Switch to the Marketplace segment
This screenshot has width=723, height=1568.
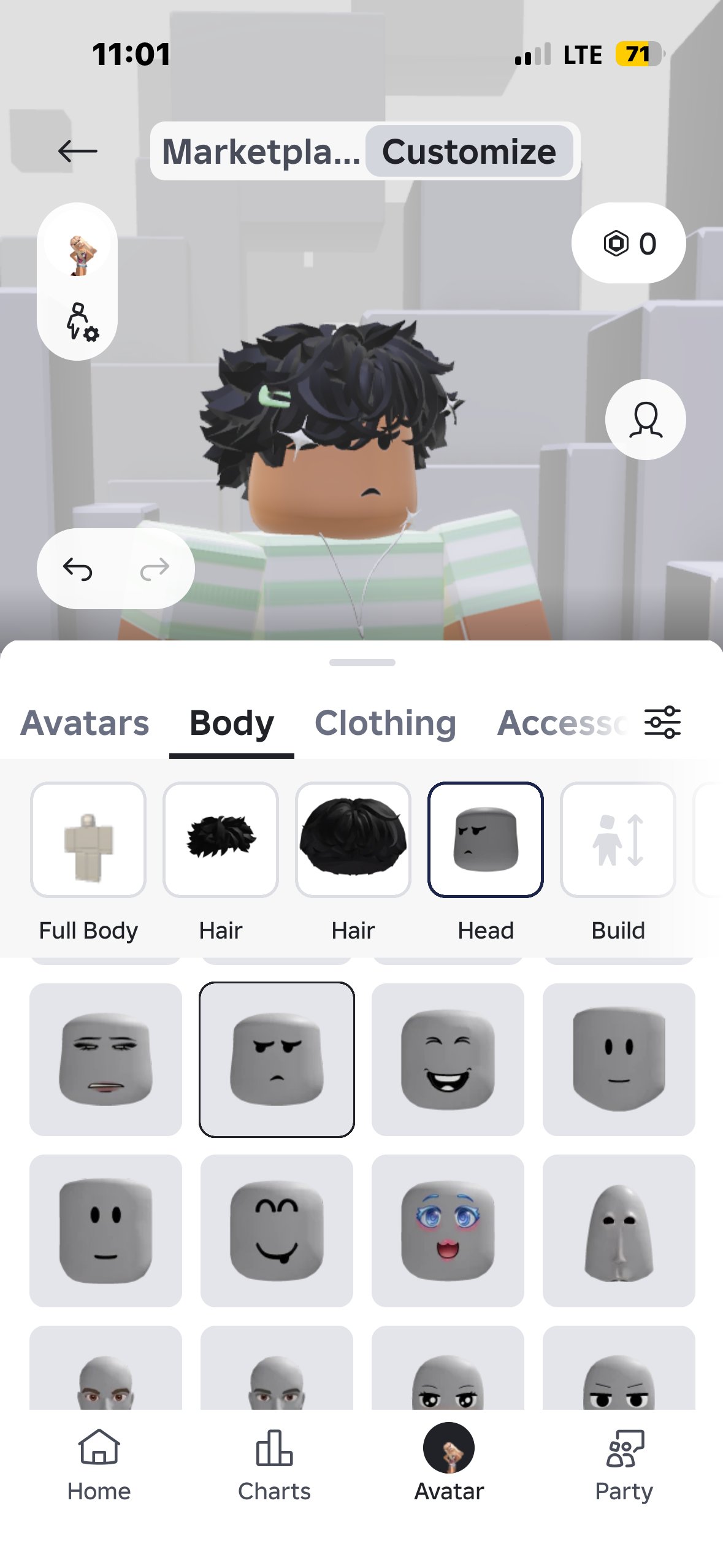click(x=261, y=152)
